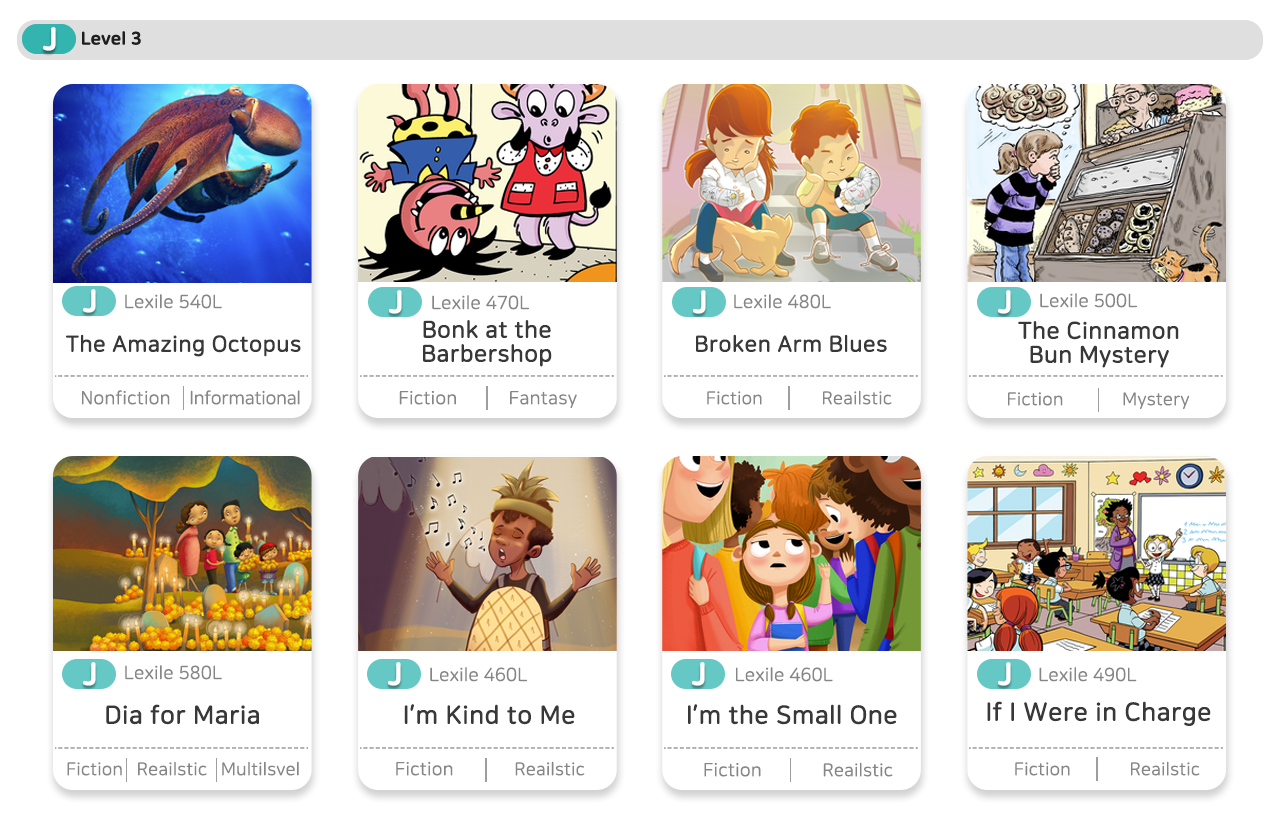Open The Amazing Octopus book
The height and width of the screenshot is (832, 1280).
(182, 185)
